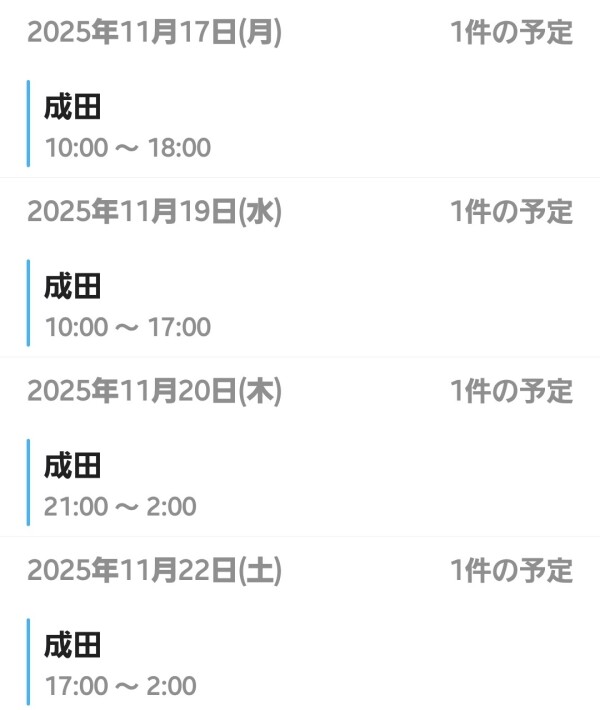Screen dimensions: 600x710
Task: Select the 成田 event on November 20
Action: click(x=120, y=483)
